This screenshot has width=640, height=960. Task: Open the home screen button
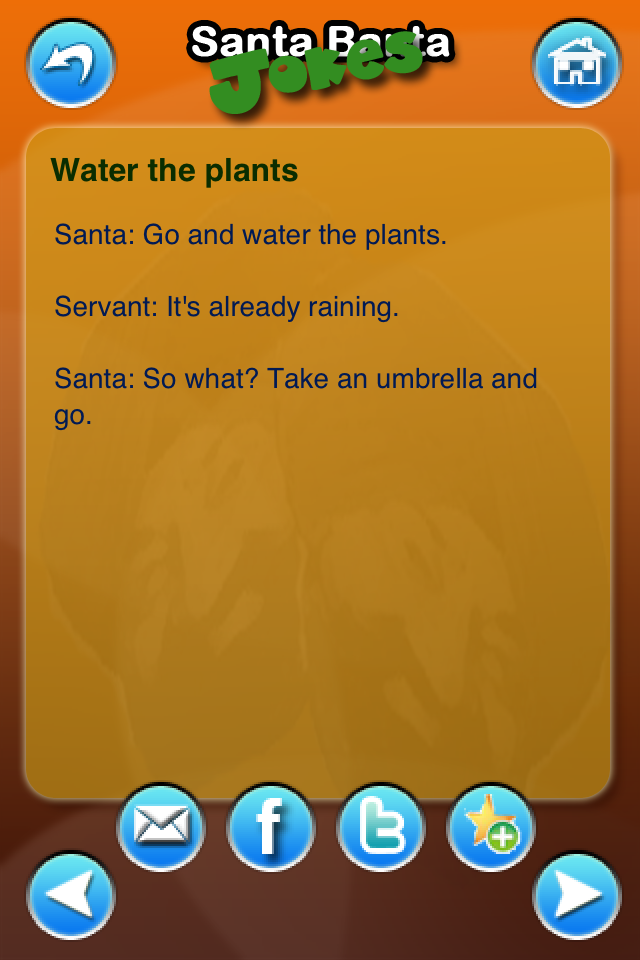coord(577,64)
